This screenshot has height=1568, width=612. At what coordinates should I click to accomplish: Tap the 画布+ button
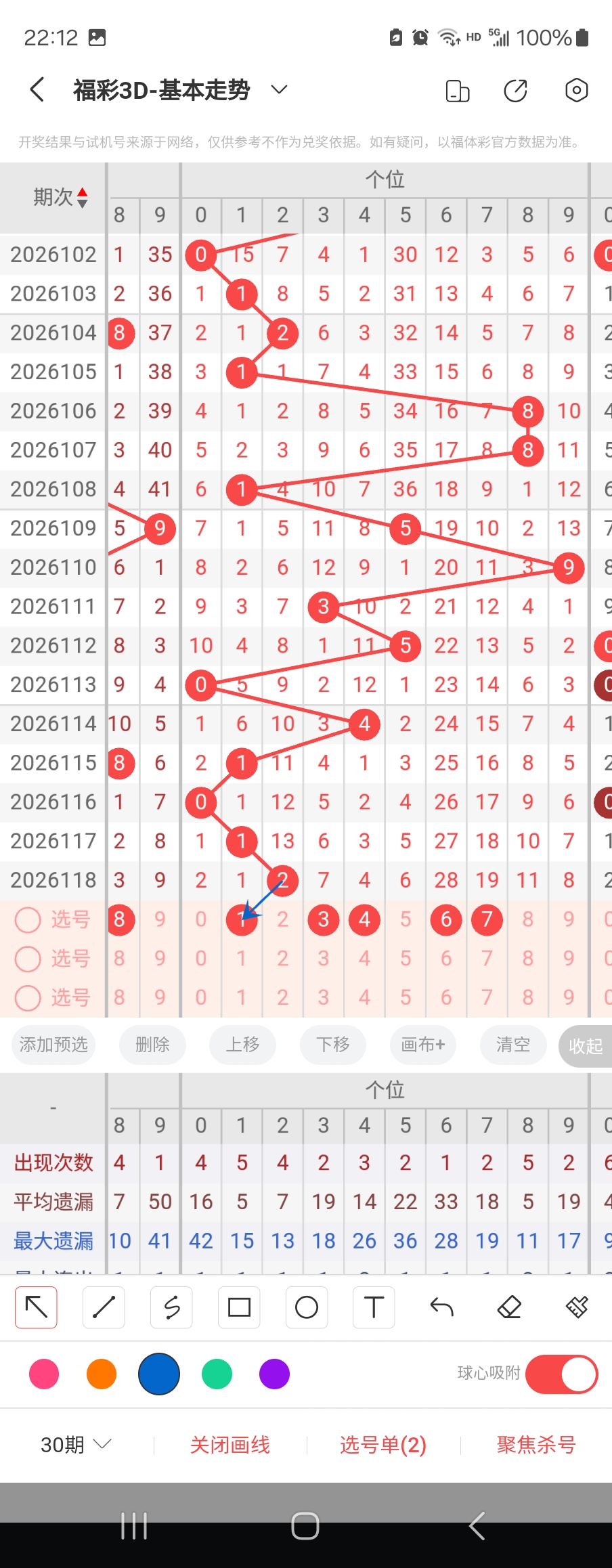tap(423, 1045)
